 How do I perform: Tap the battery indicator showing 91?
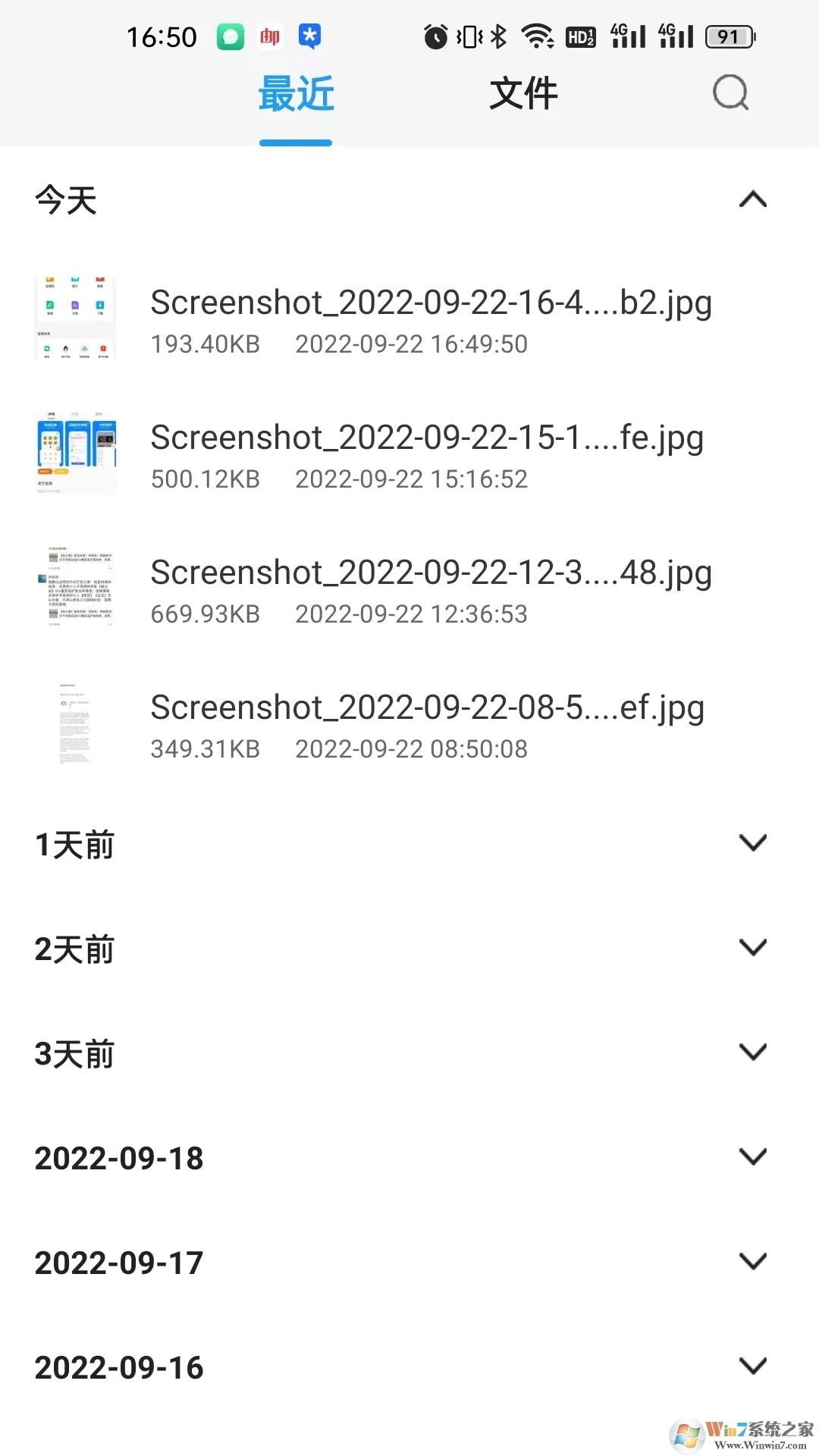click(728, 35)
